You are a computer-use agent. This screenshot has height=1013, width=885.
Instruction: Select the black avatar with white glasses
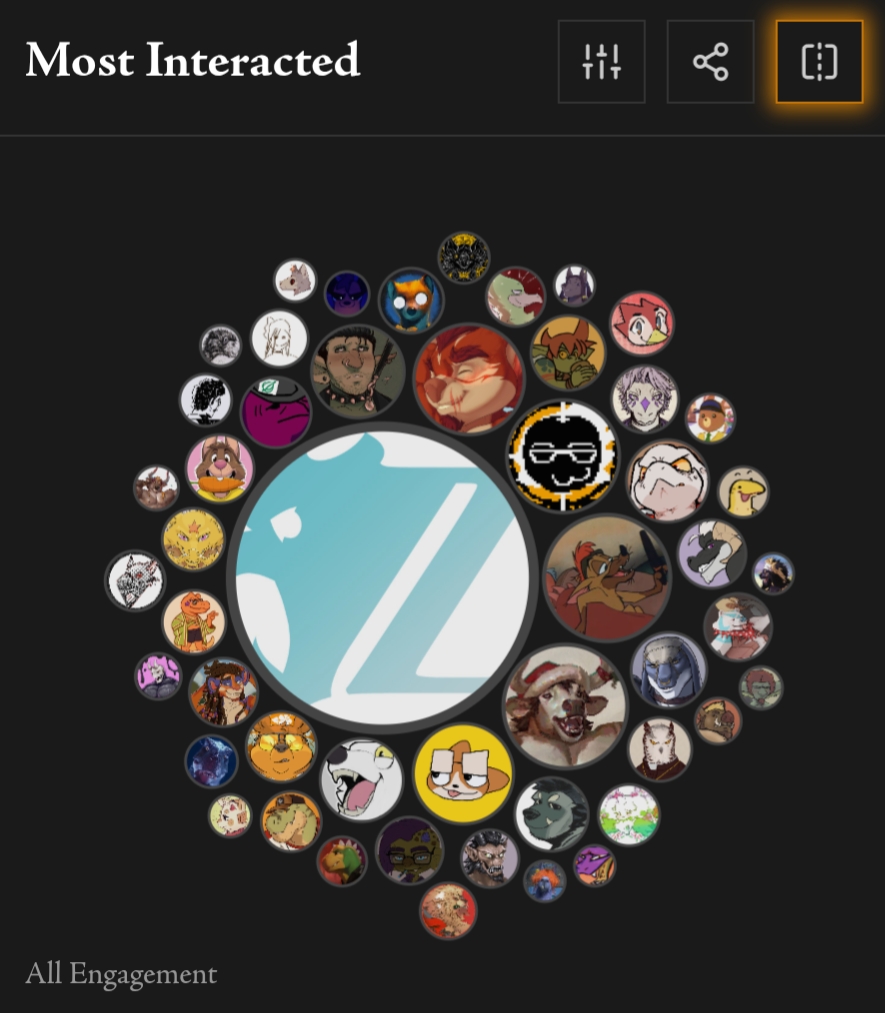tap(563, 455)
